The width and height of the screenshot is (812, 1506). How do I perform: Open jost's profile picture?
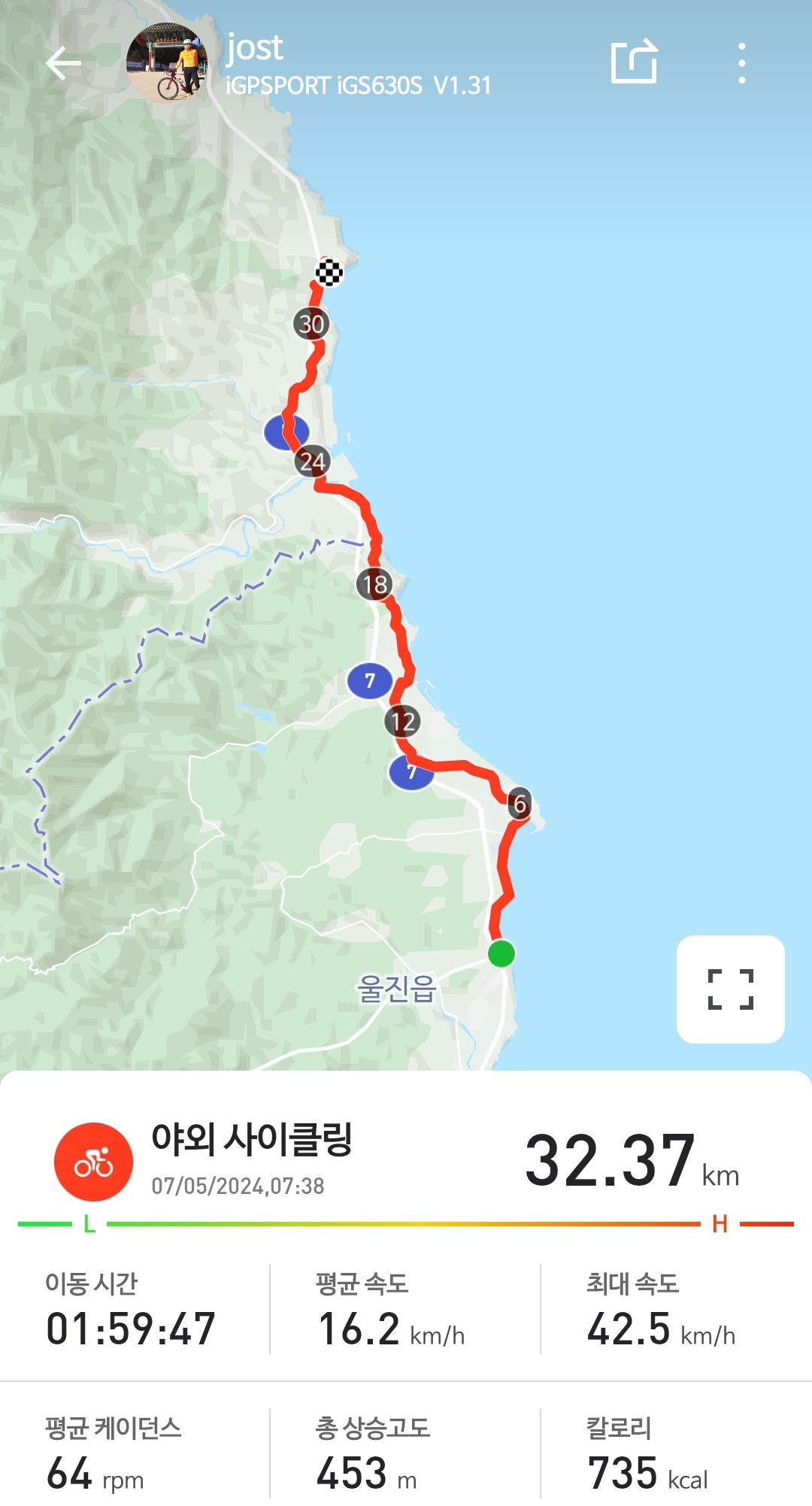tap(167, 63)
